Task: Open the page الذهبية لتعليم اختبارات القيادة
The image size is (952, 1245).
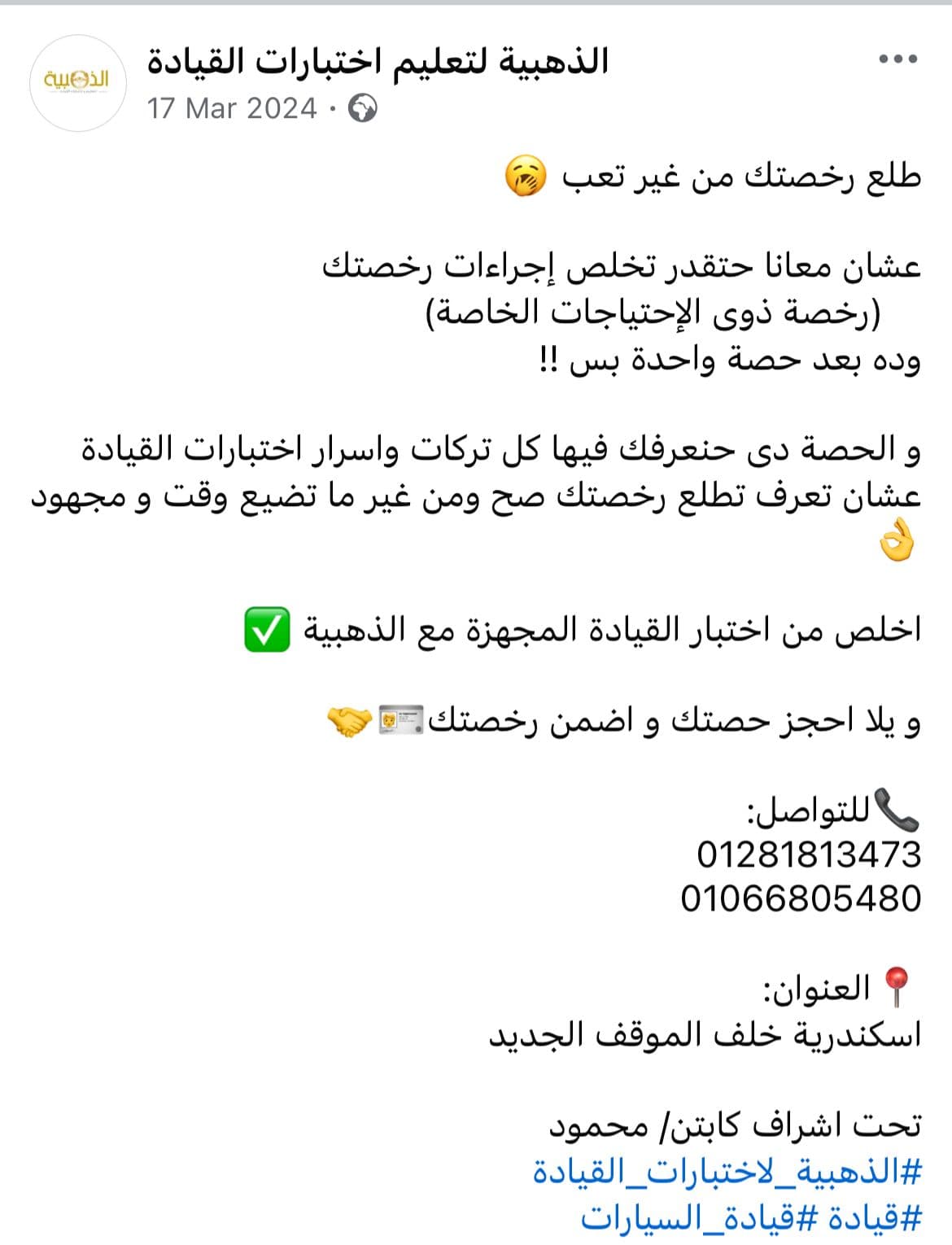Action: [382, 59]
